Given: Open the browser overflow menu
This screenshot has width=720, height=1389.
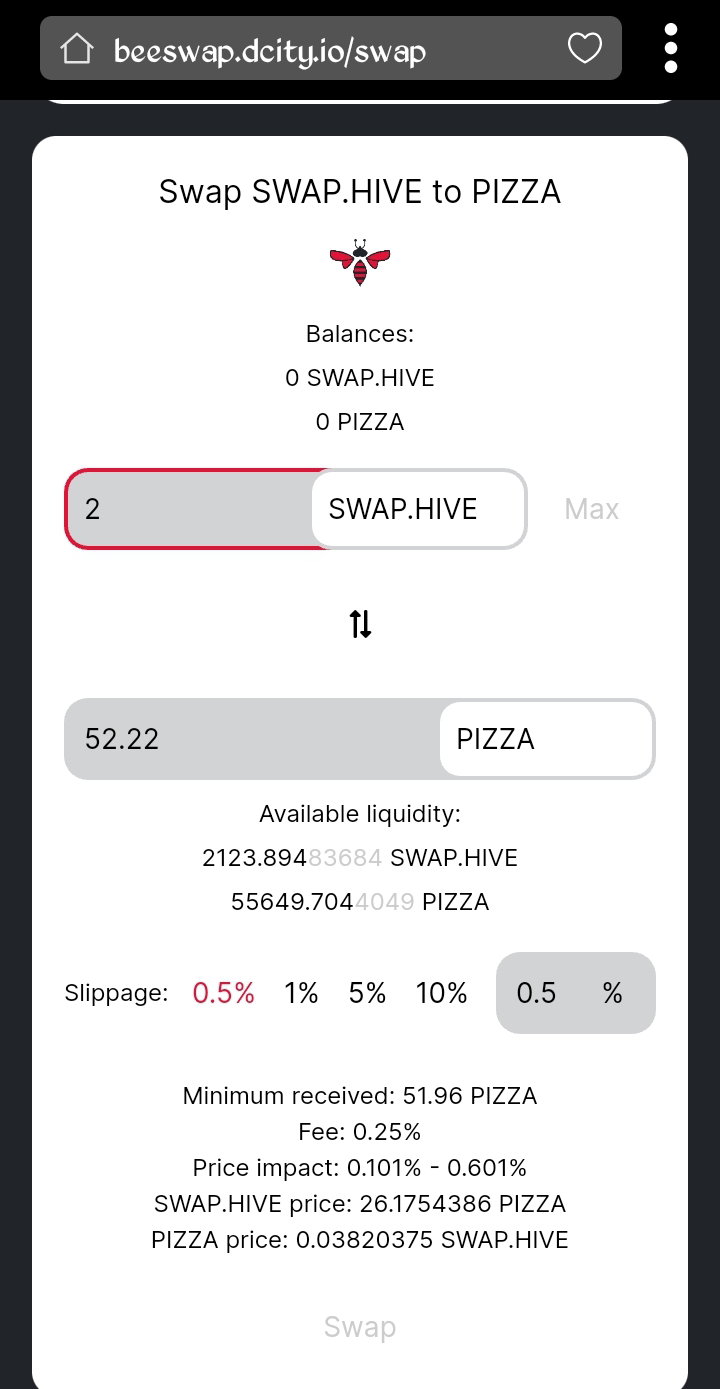Looking at the screenshot, I should [x=671, y=48].
